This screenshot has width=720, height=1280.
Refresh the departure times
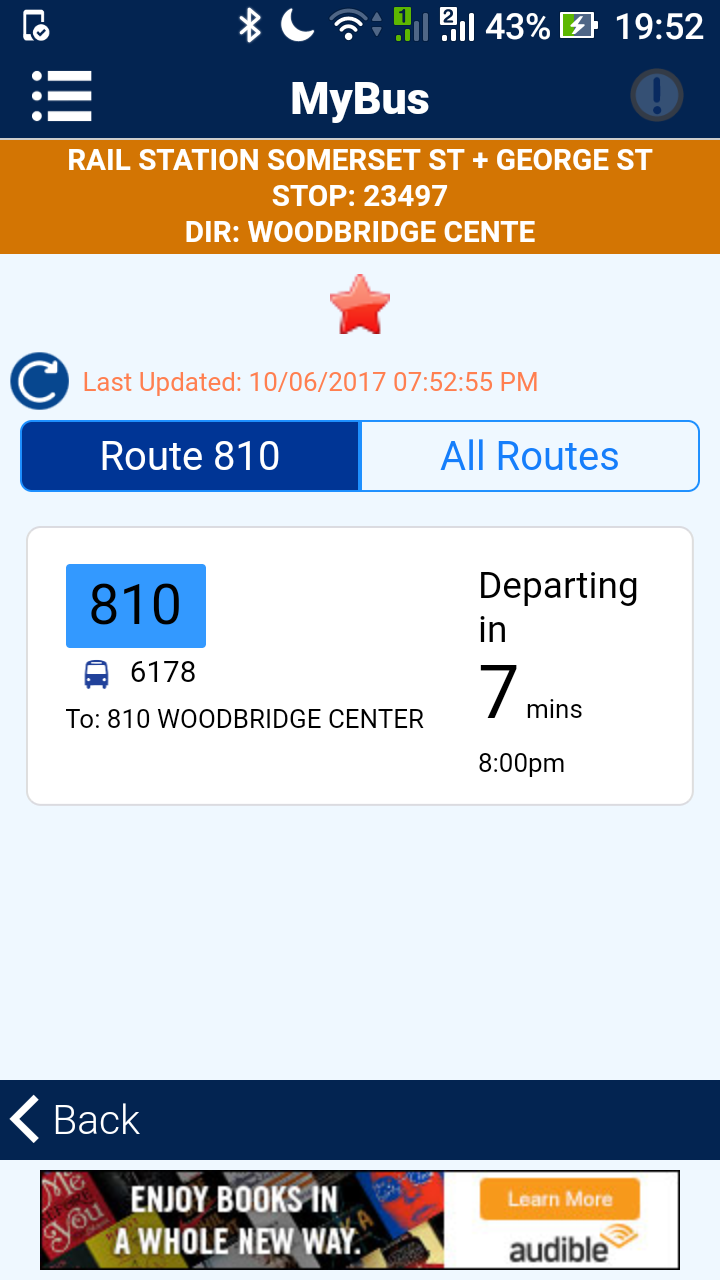tap(40, 382)
